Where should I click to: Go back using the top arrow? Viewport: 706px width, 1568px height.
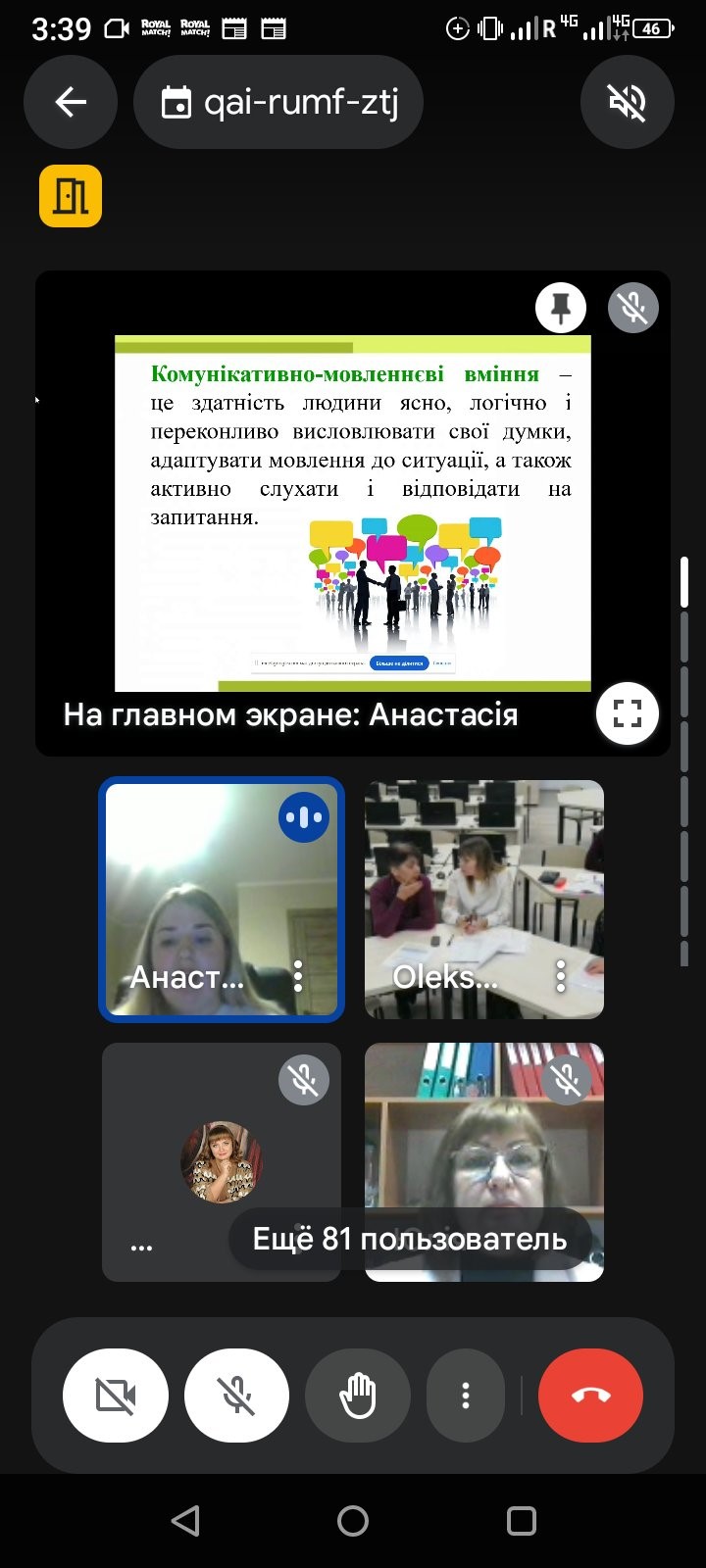pos(71,102)
